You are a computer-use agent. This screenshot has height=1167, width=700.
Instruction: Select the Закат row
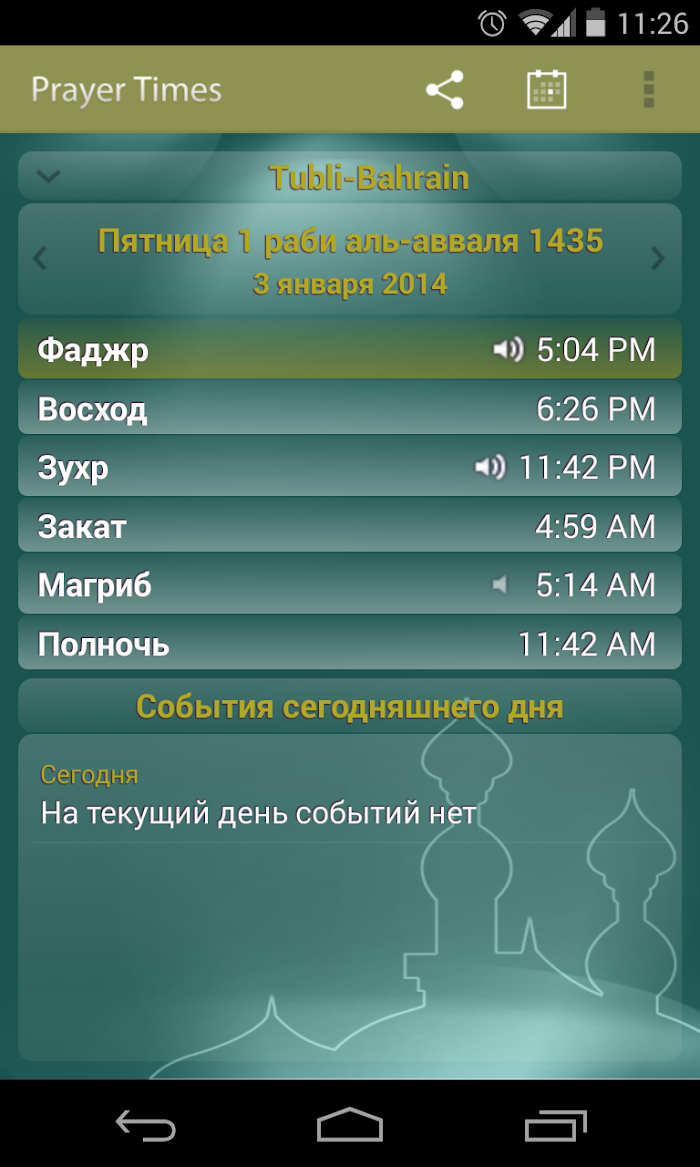click(x=350, y=526)
